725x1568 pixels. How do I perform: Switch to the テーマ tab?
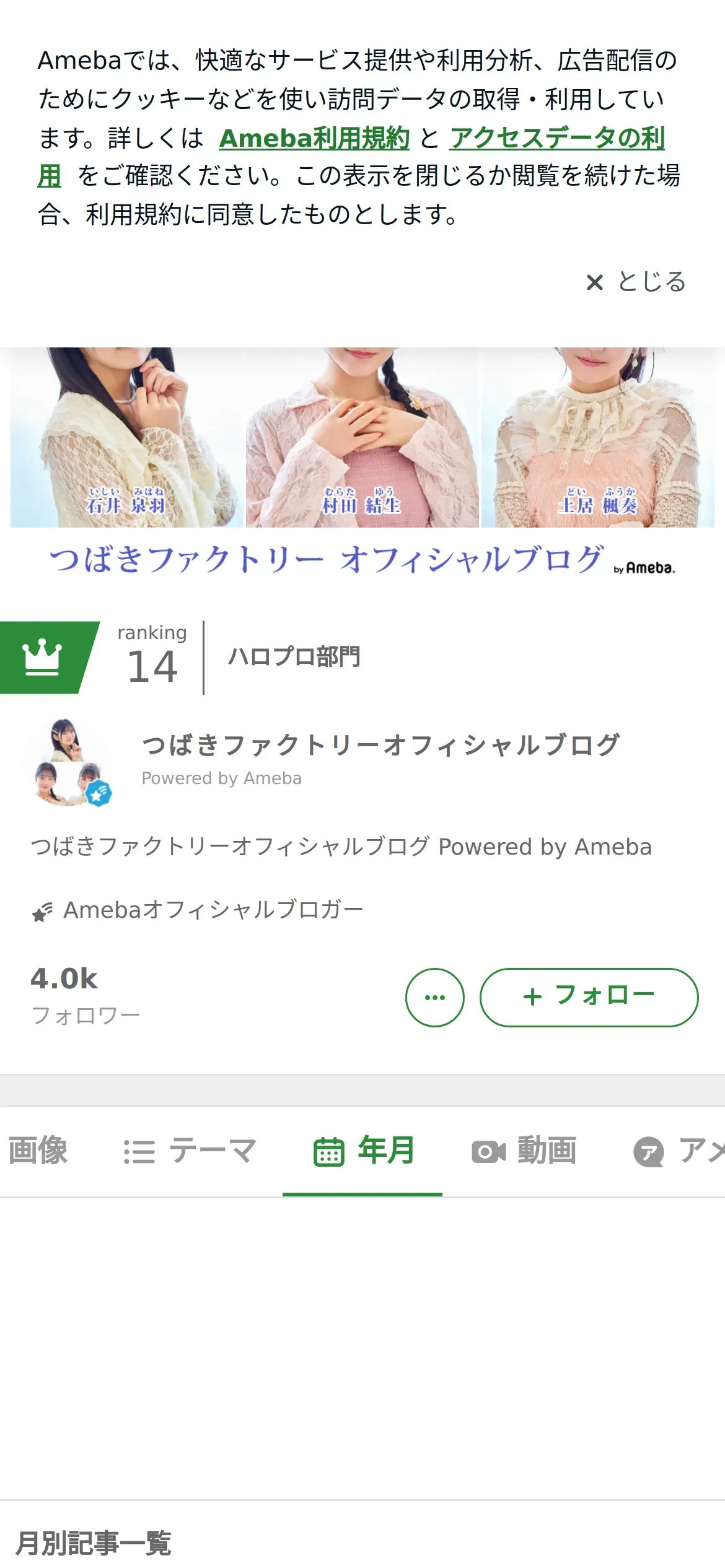pyautogui.click(x=190, y=1151)
